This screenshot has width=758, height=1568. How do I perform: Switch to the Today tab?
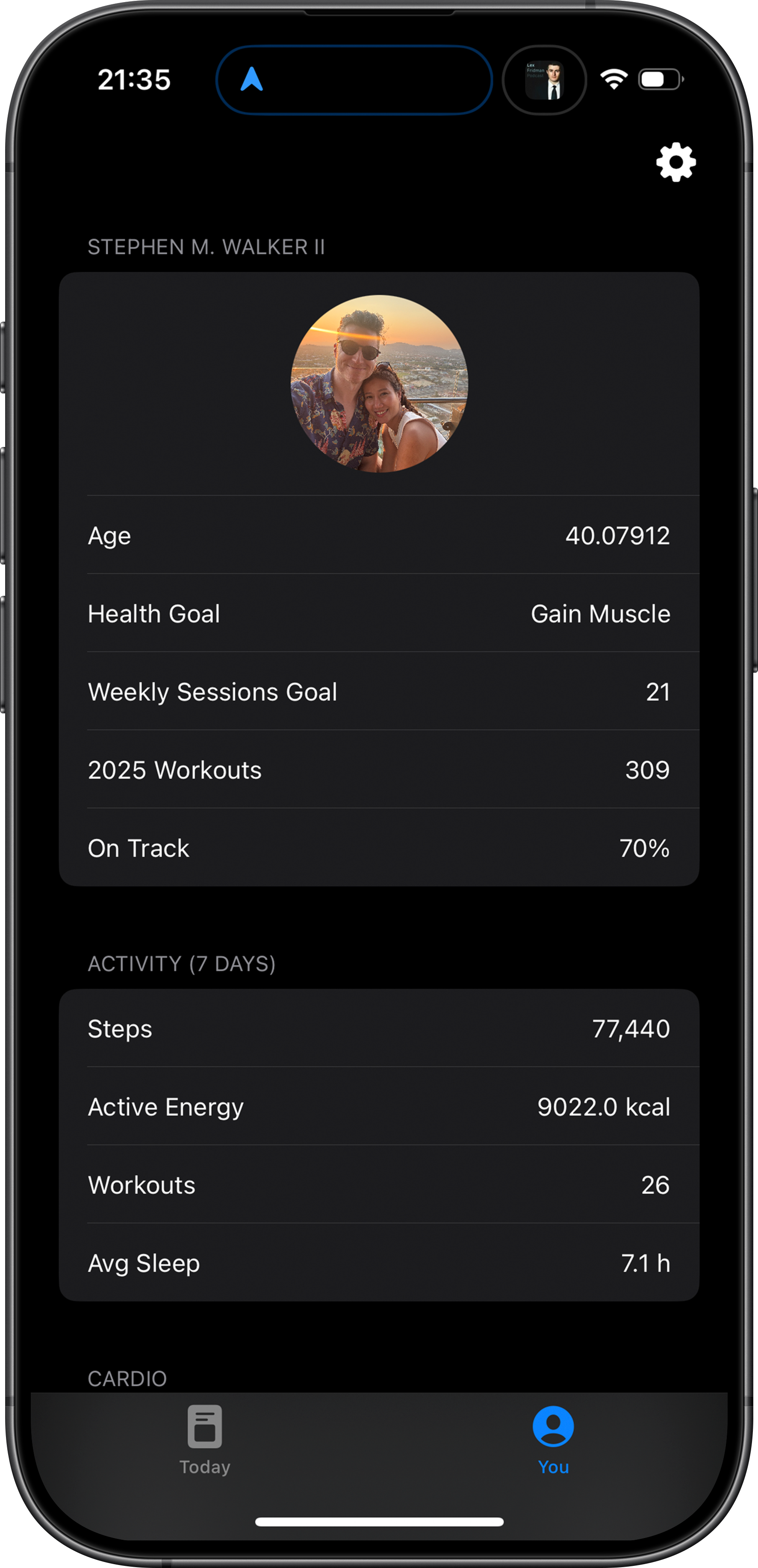point(204,1439)
